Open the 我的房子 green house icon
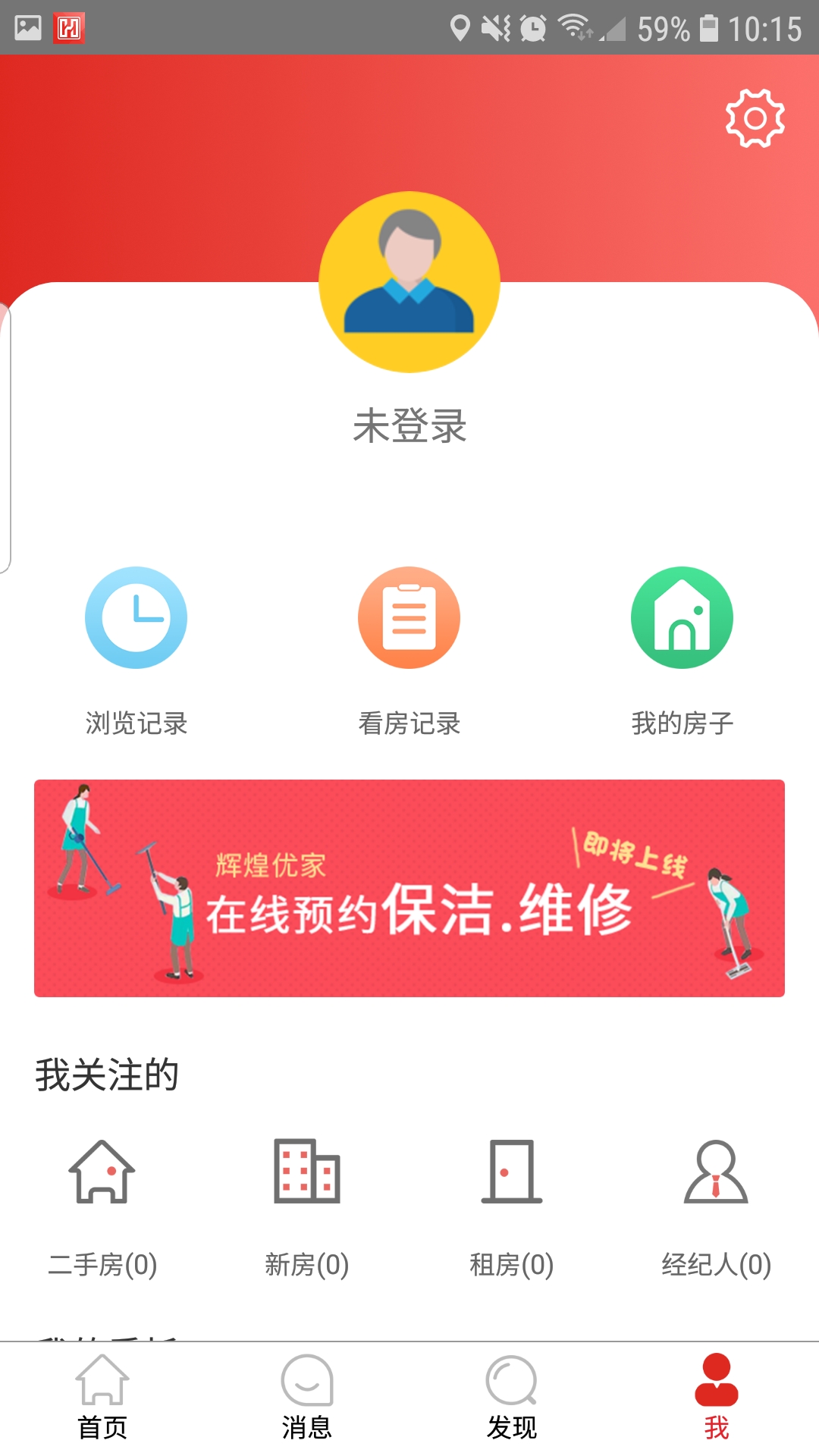 point(682,617)
